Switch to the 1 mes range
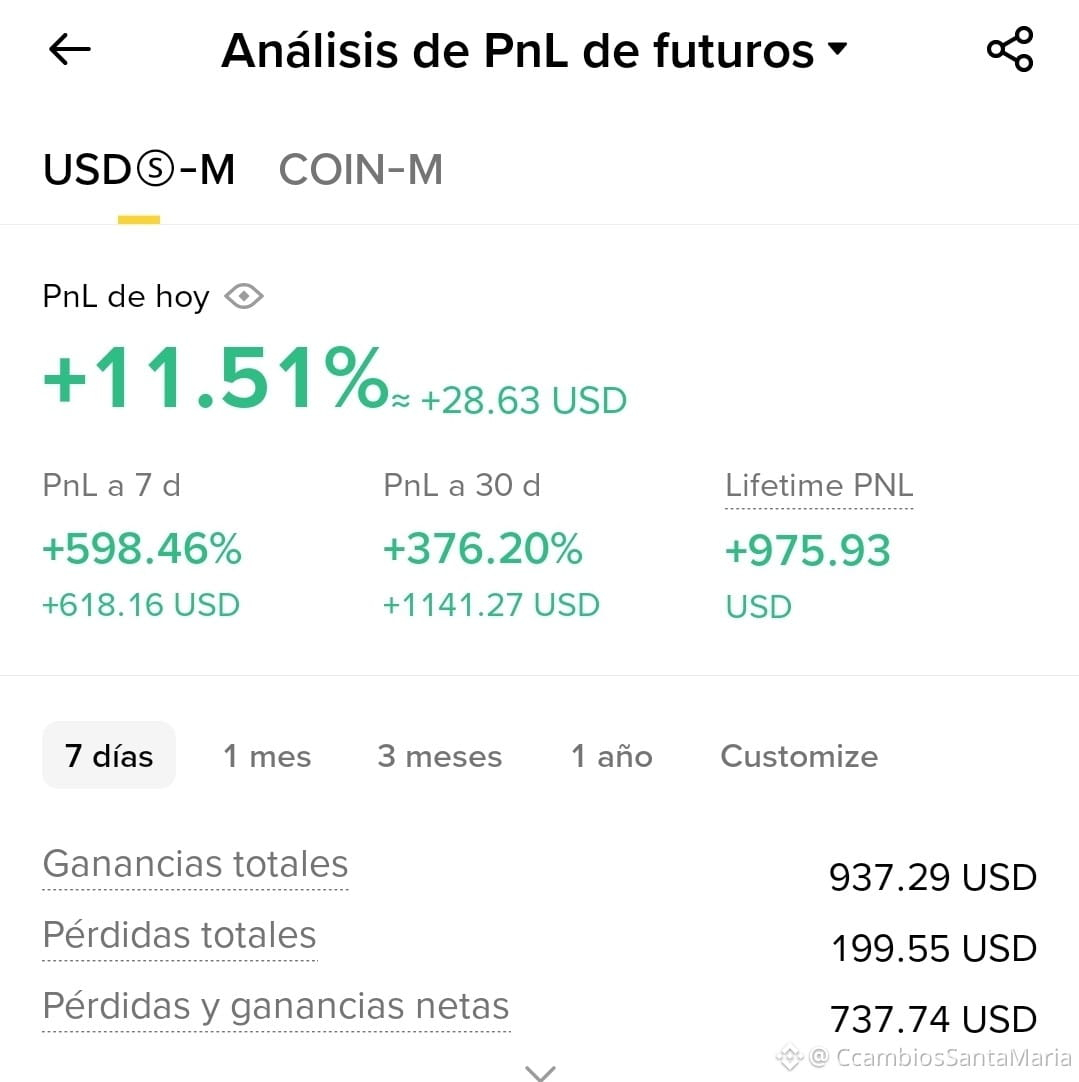Image resolution: width=1079 pixels, height=1082 pixels. 267,756
